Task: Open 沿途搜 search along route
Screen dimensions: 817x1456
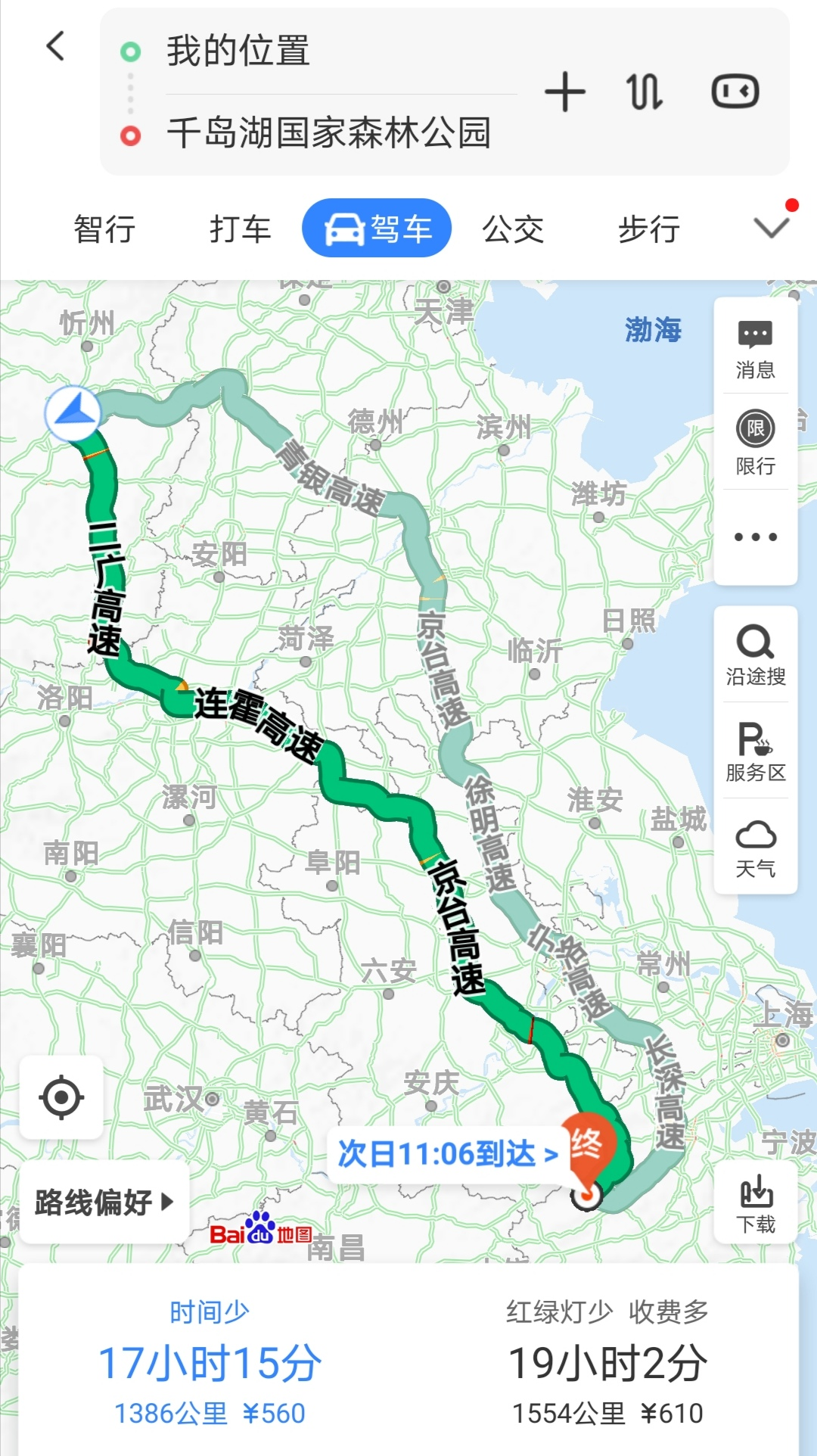Action: pyautogui.click(x=755, y=655)
